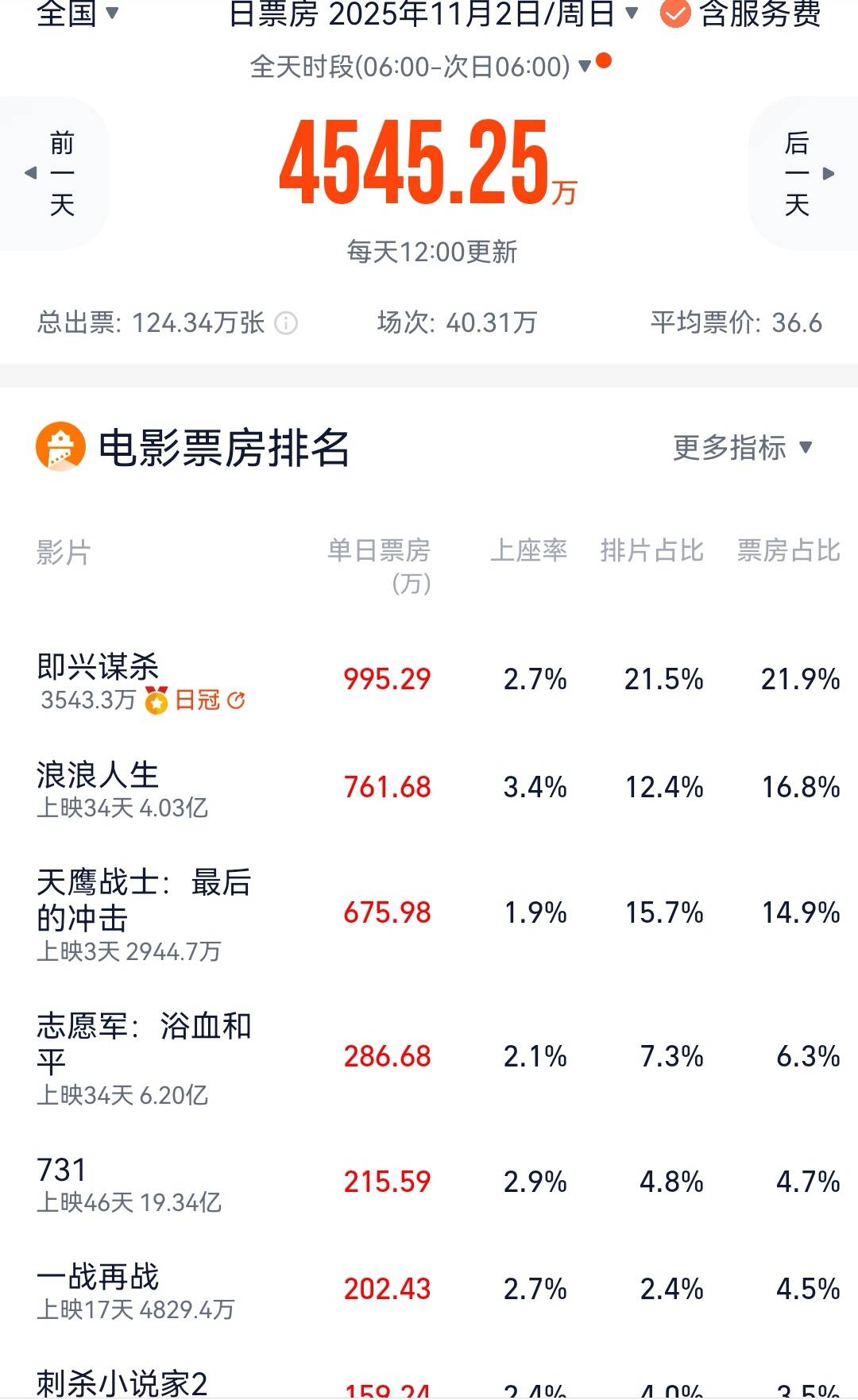Toggle the 含服务费 checkbox
The image size is (858, 1400).
coord(676,13)
